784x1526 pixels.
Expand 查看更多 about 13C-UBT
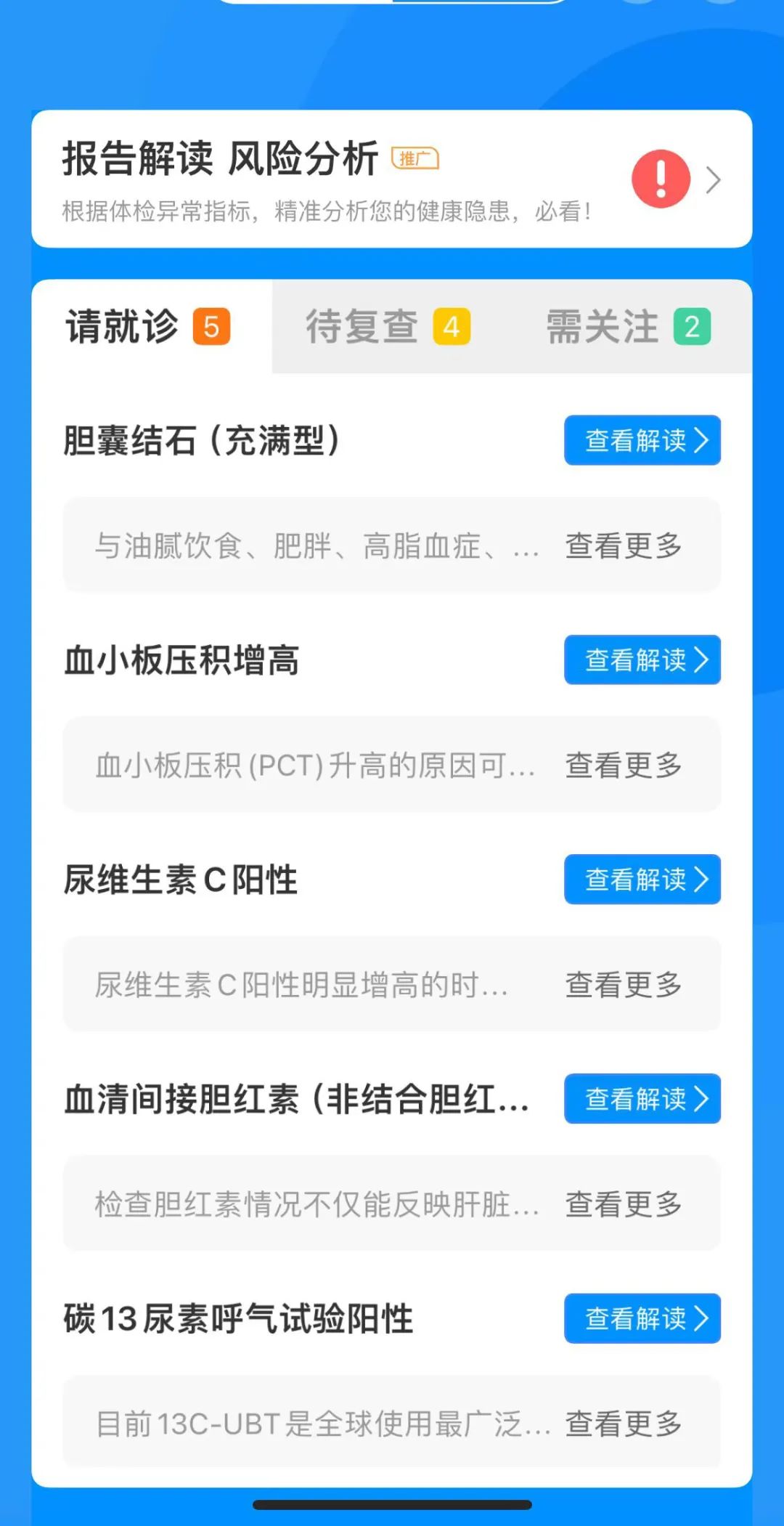click(x=624, y=1424)
